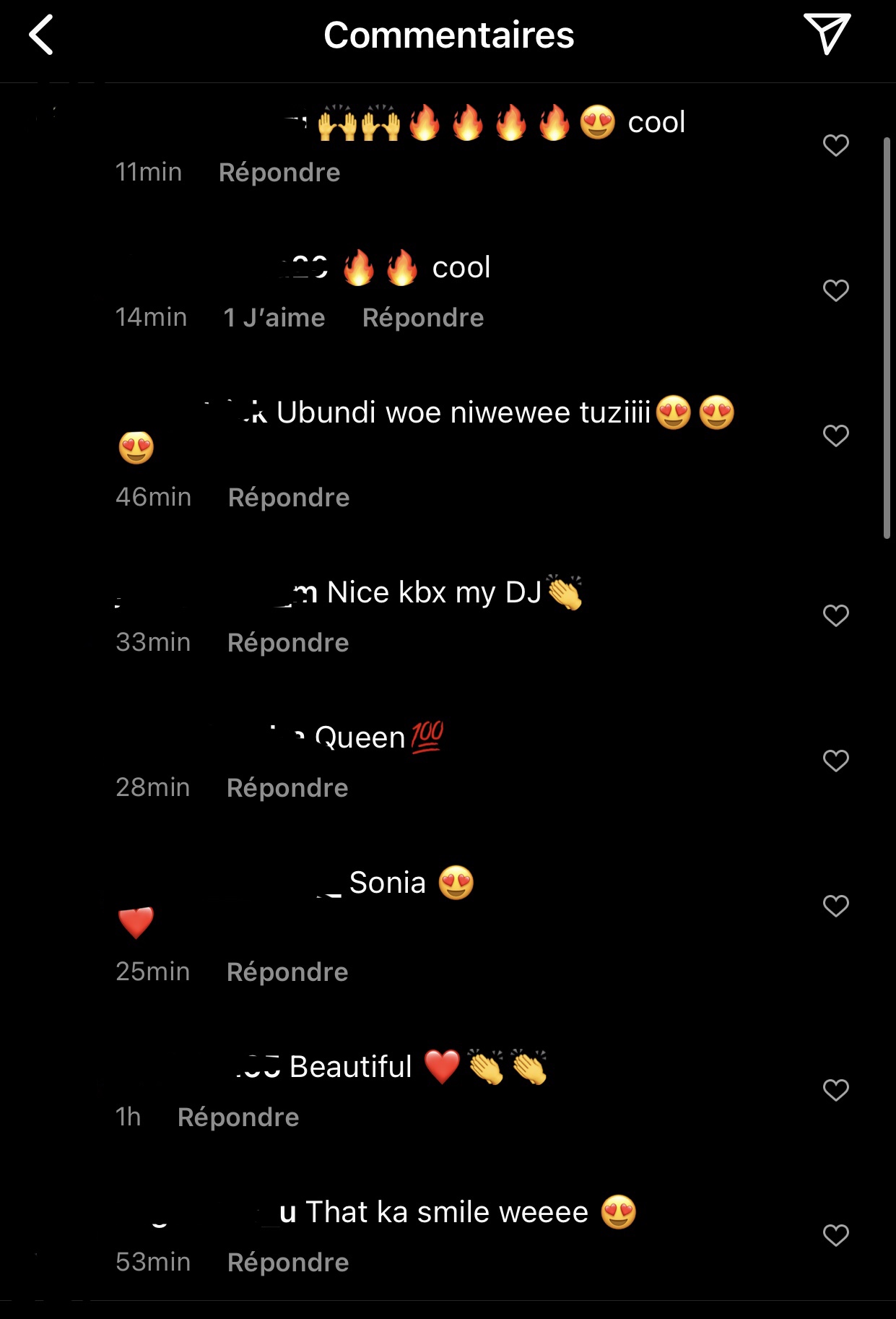
Task: Reply to the 25min Sonia comment
Action: pyautogui.click(x=287, y=972)
